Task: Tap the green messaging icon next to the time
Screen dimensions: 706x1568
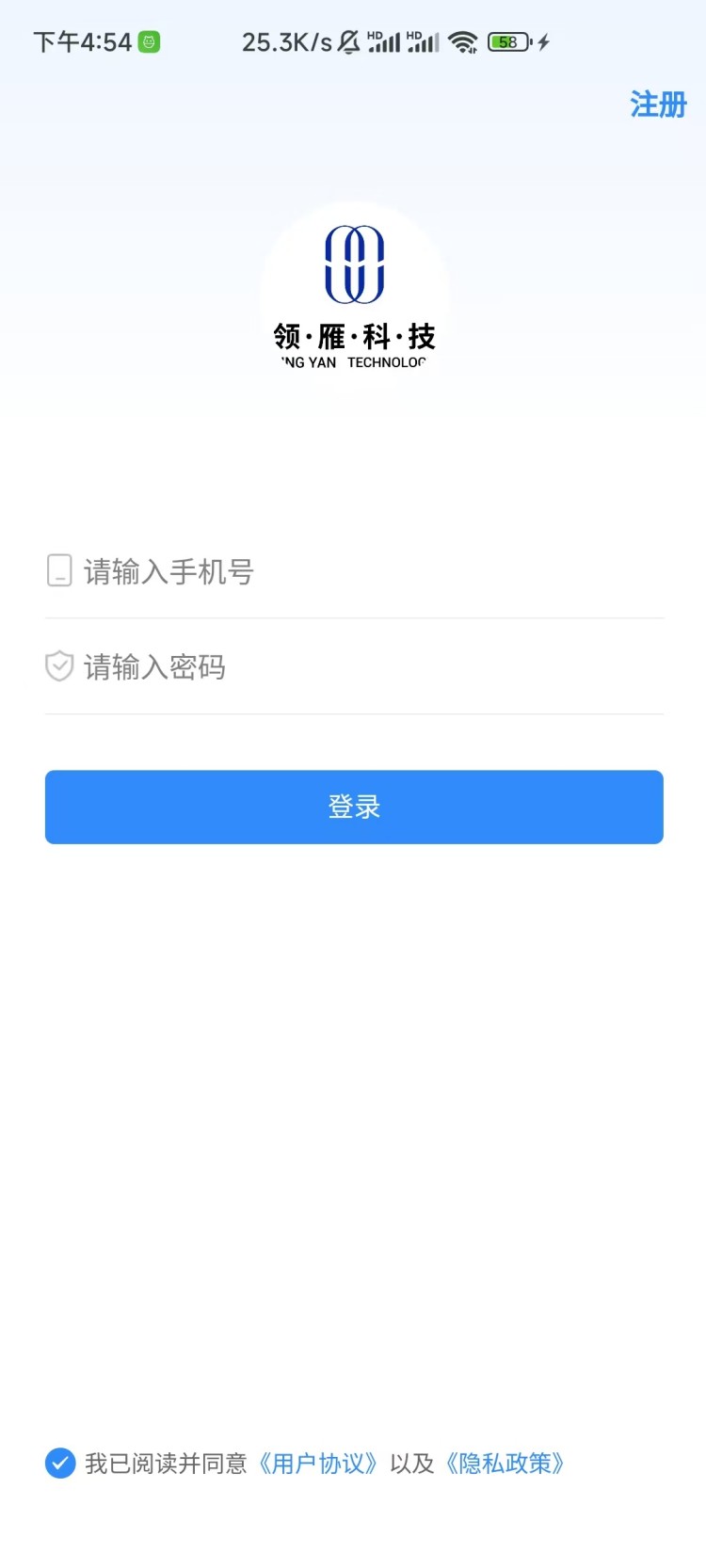Action: tap(150, 41)
